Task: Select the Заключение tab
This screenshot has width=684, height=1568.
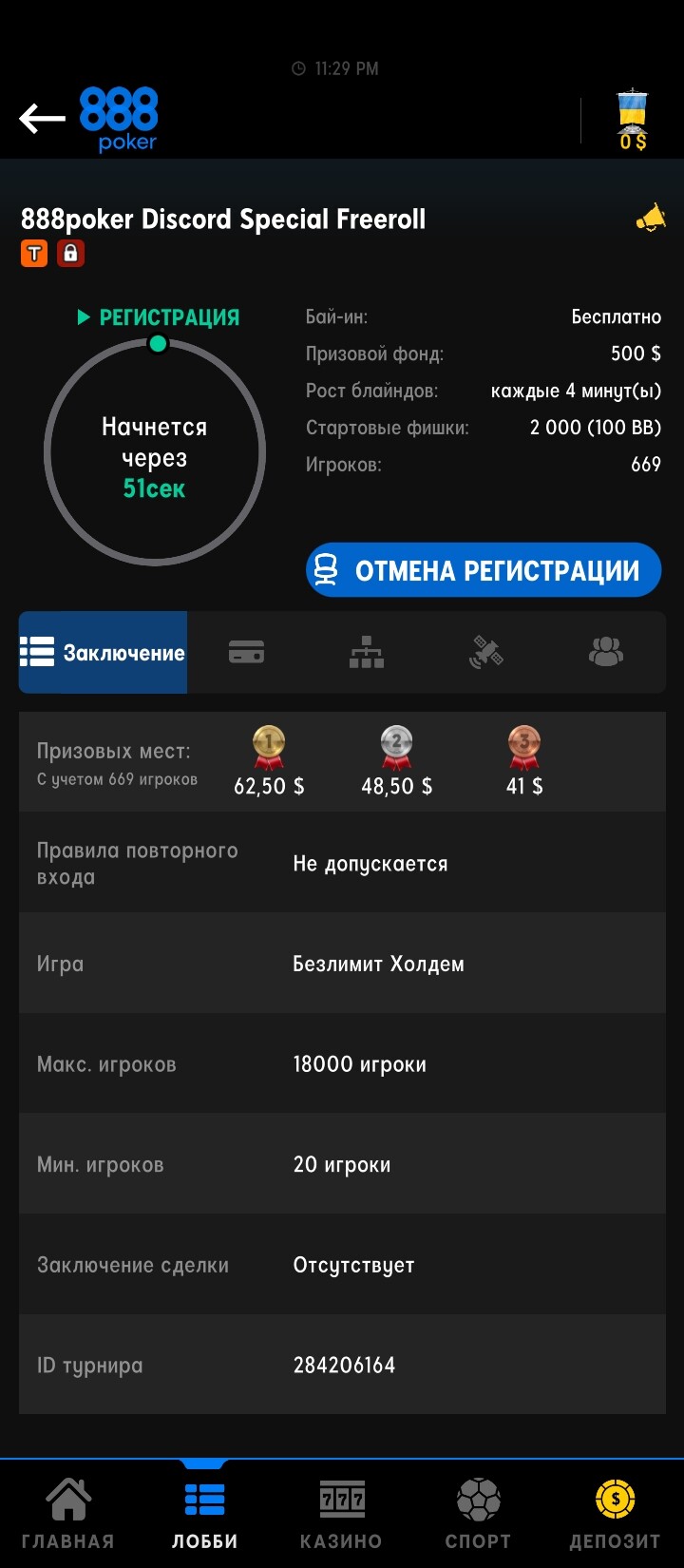Action: 104,653
